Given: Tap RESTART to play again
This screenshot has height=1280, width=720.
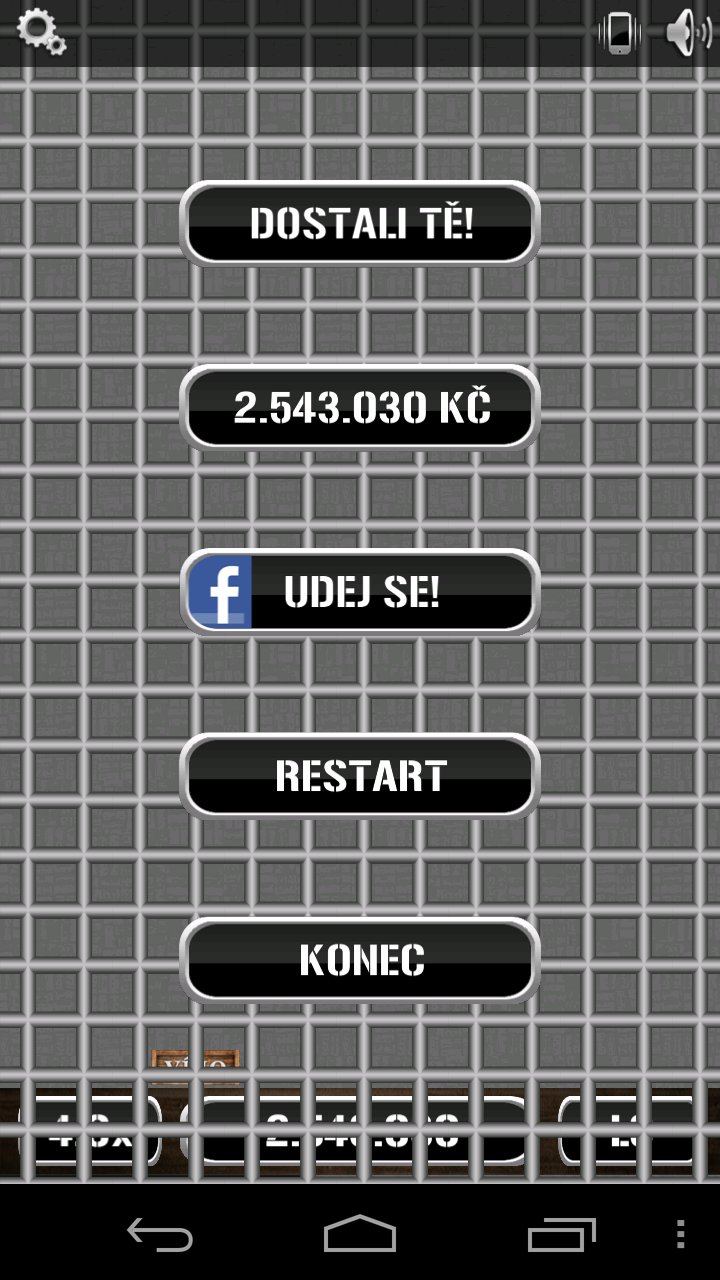Looking at the screenshot, I should click(360, 776).
